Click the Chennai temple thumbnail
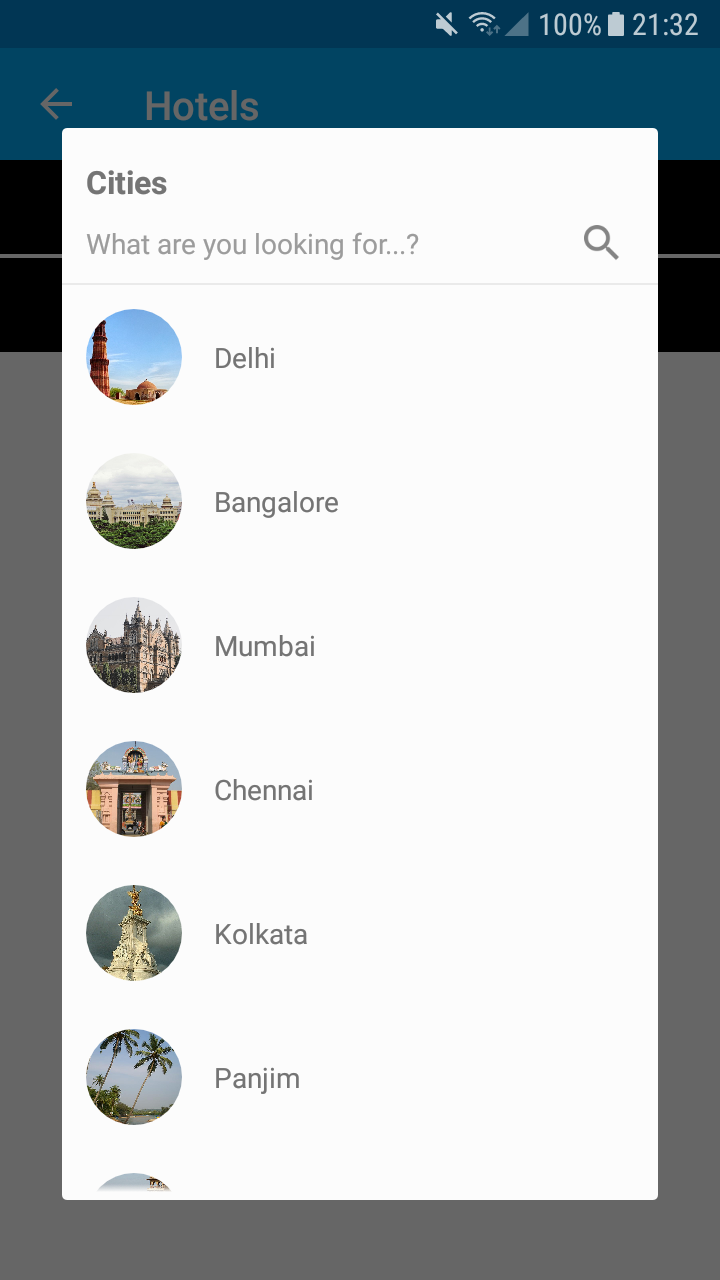This screenshot has height=1280, width=720. [133, 789]
